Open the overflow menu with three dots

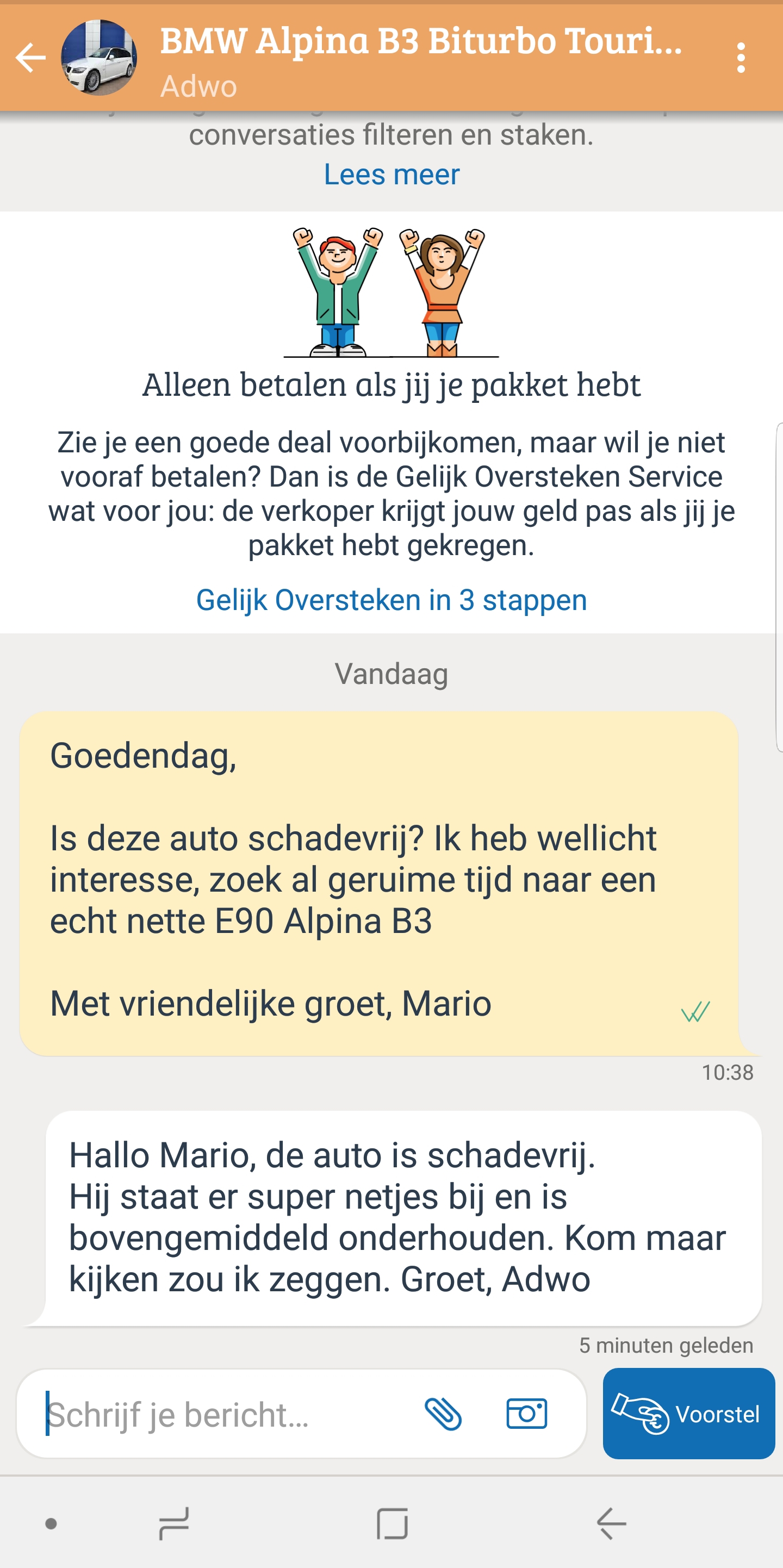(741, 58)
